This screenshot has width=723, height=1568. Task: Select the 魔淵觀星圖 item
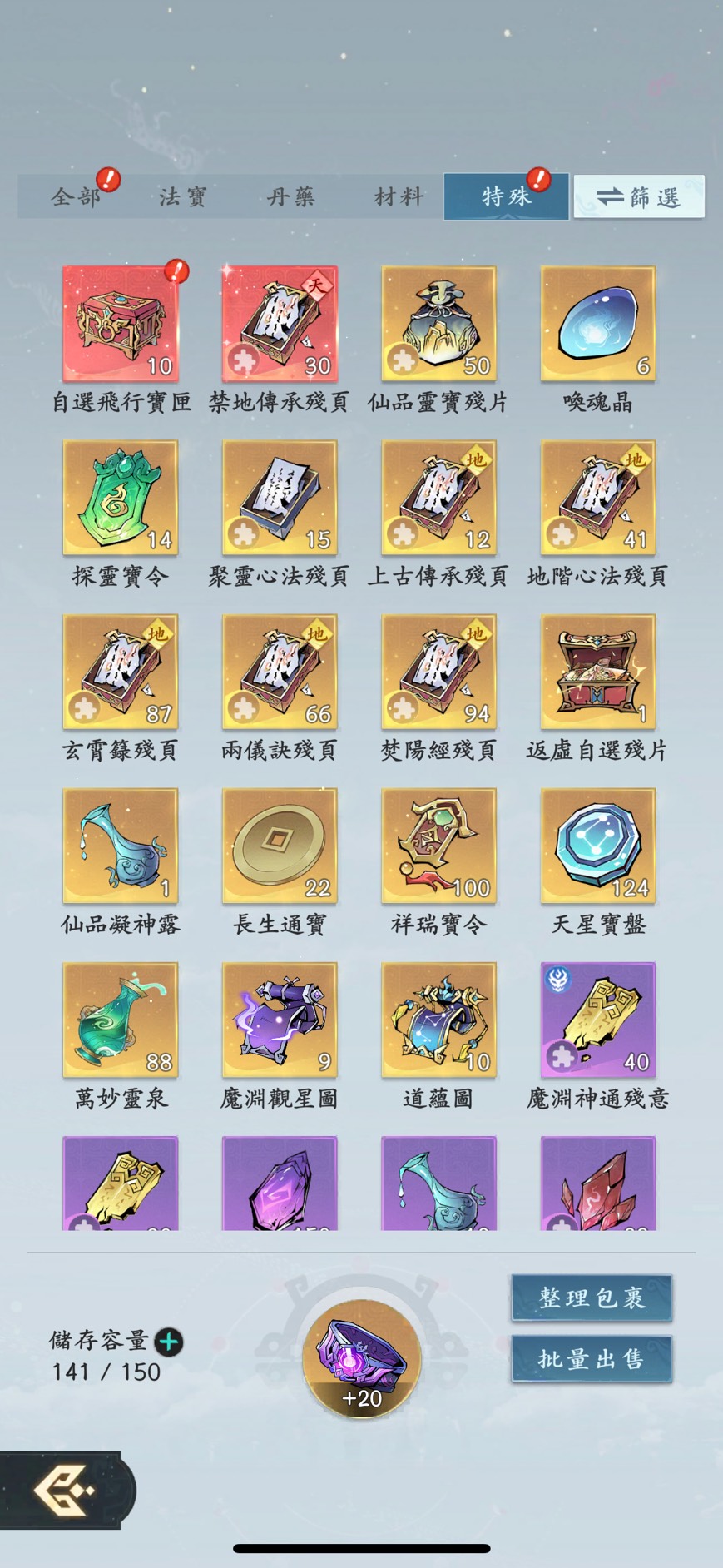[280, 1020]
